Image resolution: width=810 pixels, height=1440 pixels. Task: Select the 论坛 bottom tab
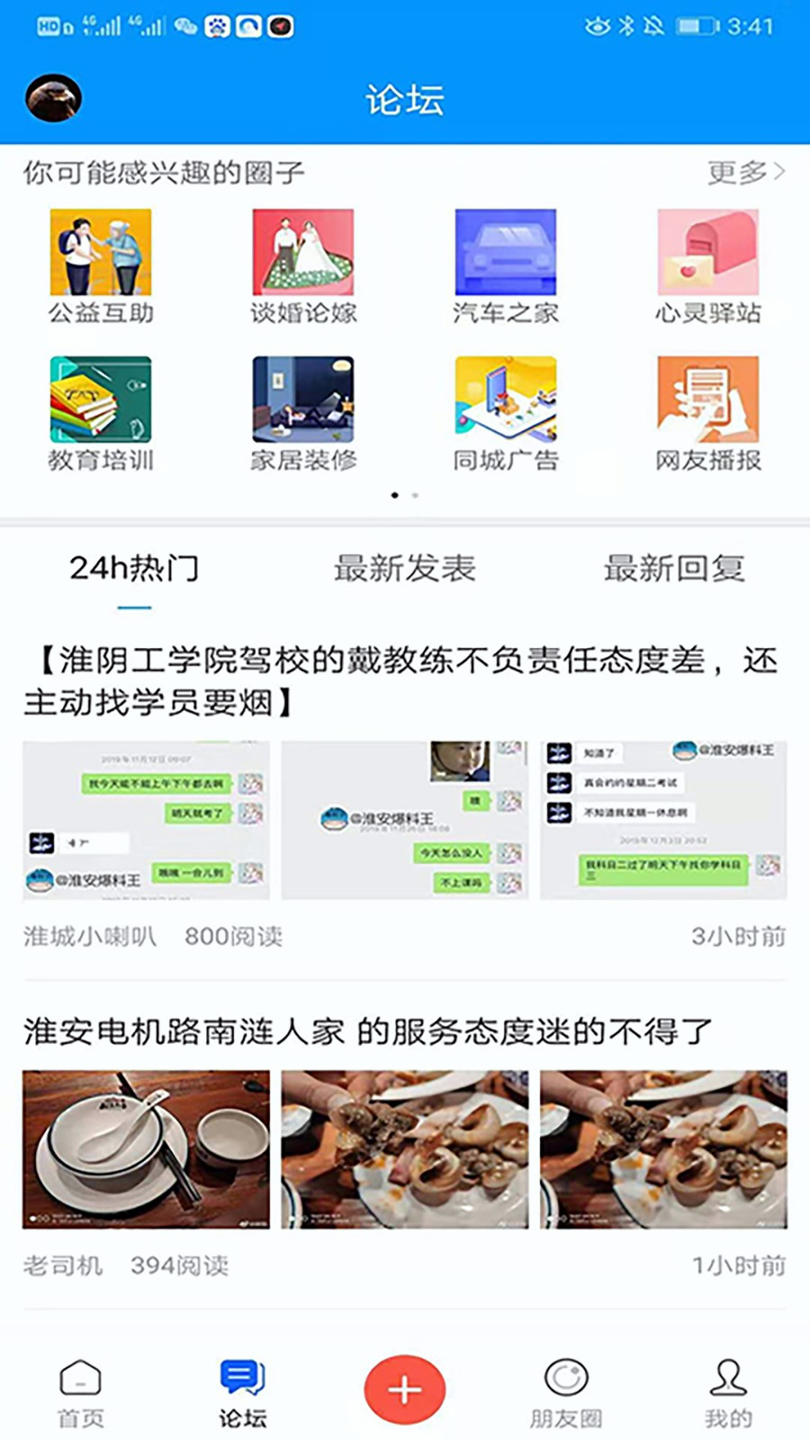pyautogui.click(x=242, y=1392)
